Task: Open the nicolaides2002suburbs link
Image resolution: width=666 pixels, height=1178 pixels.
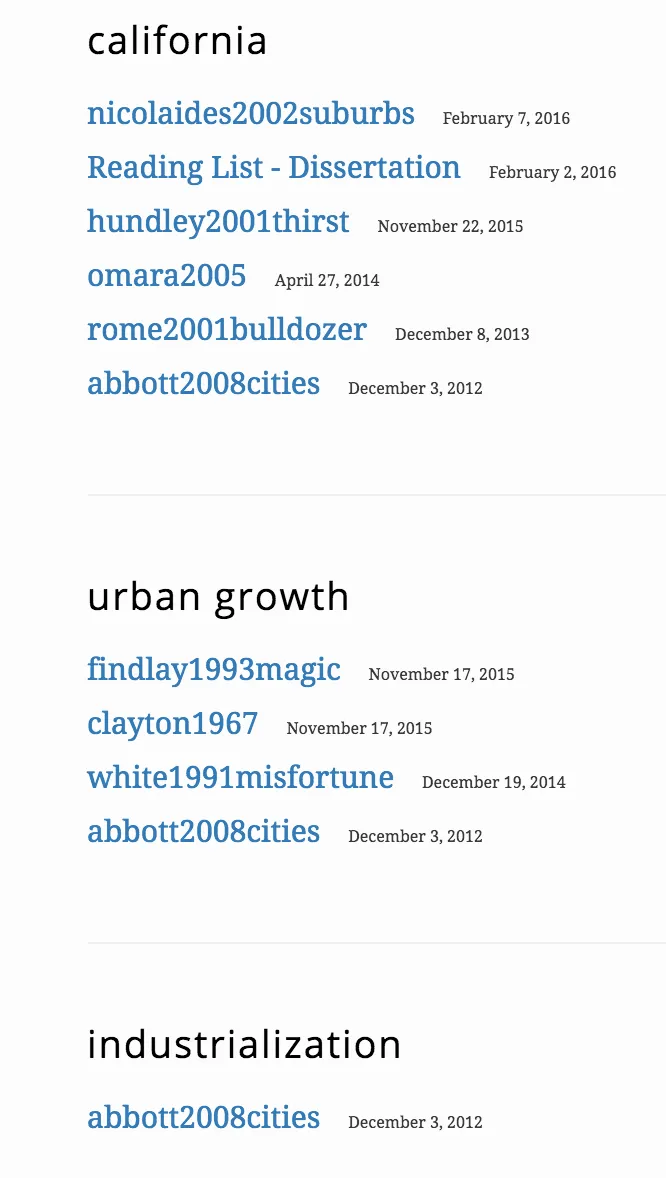Action: pyautogui.click(x=250, y=114)
